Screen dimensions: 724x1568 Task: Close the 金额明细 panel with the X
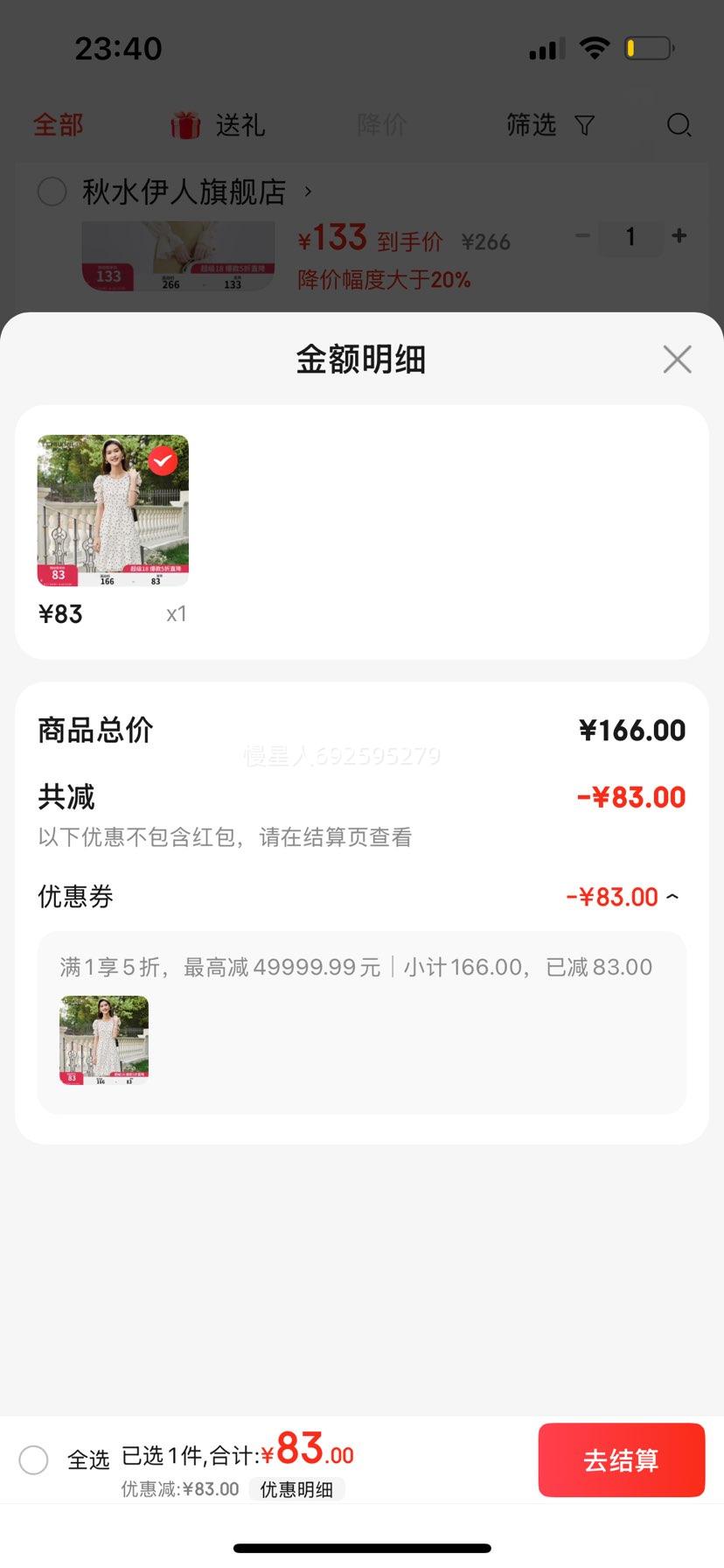tap(677, 360)
